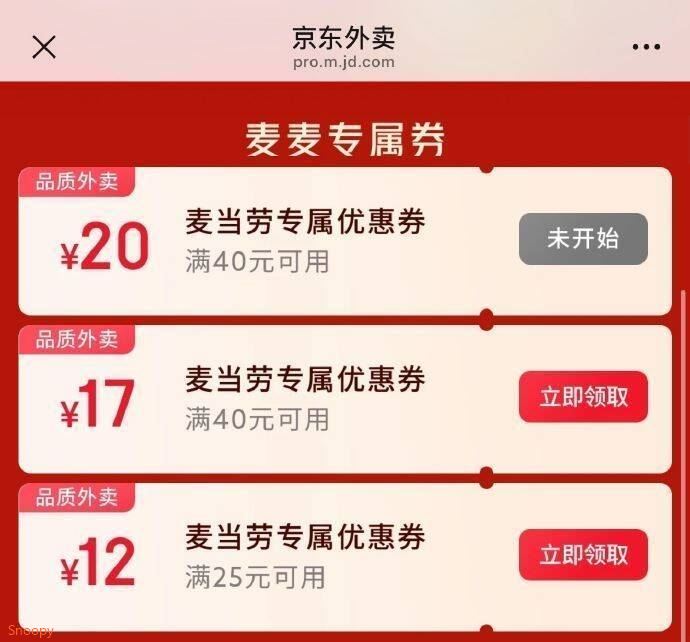Claim the ¥12 coupon with 立即领取
The height and width of the screenshot is (642, 690).
click(584, 554)
